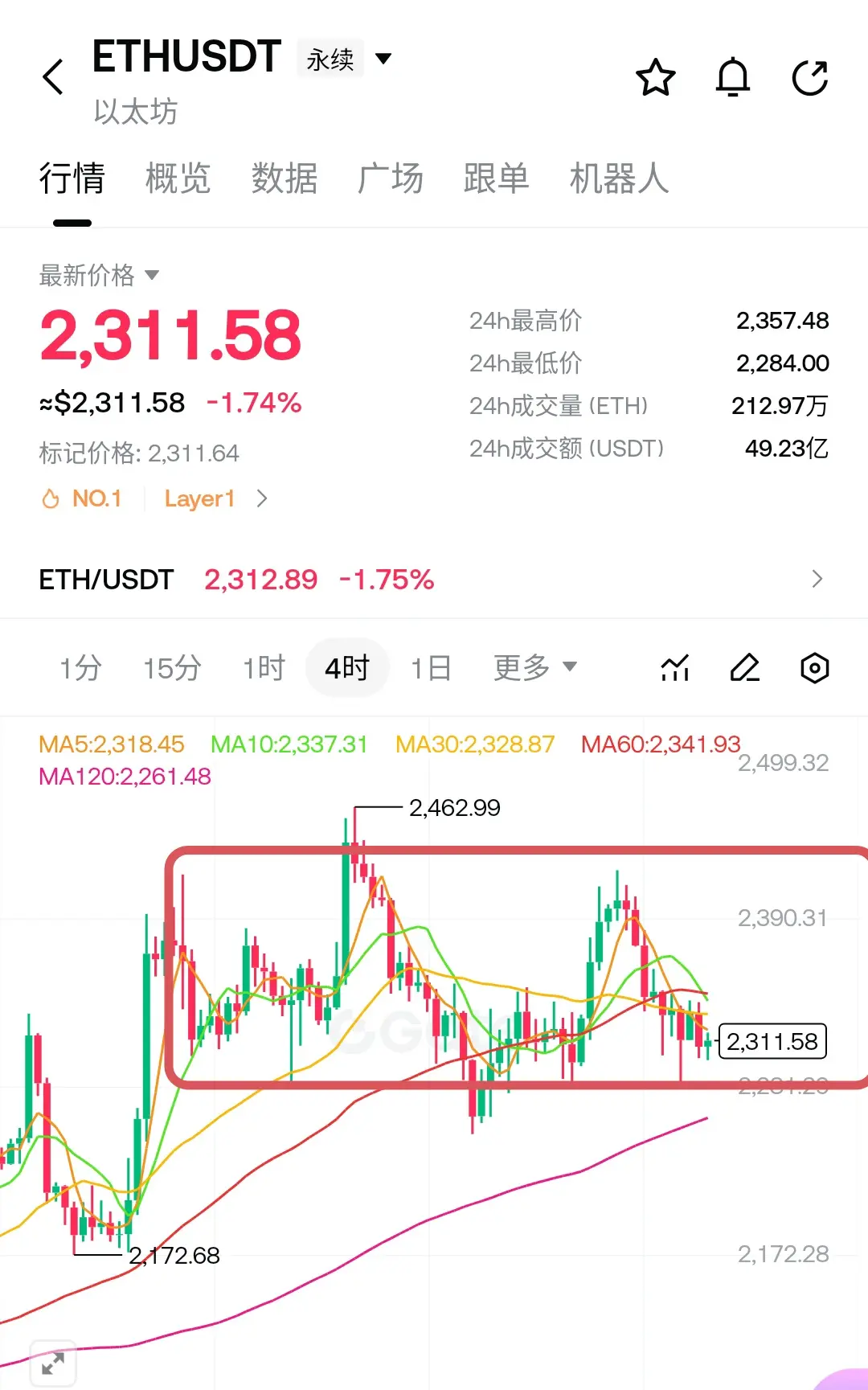Refresh the page using the refresh icon

coord(810,77)
